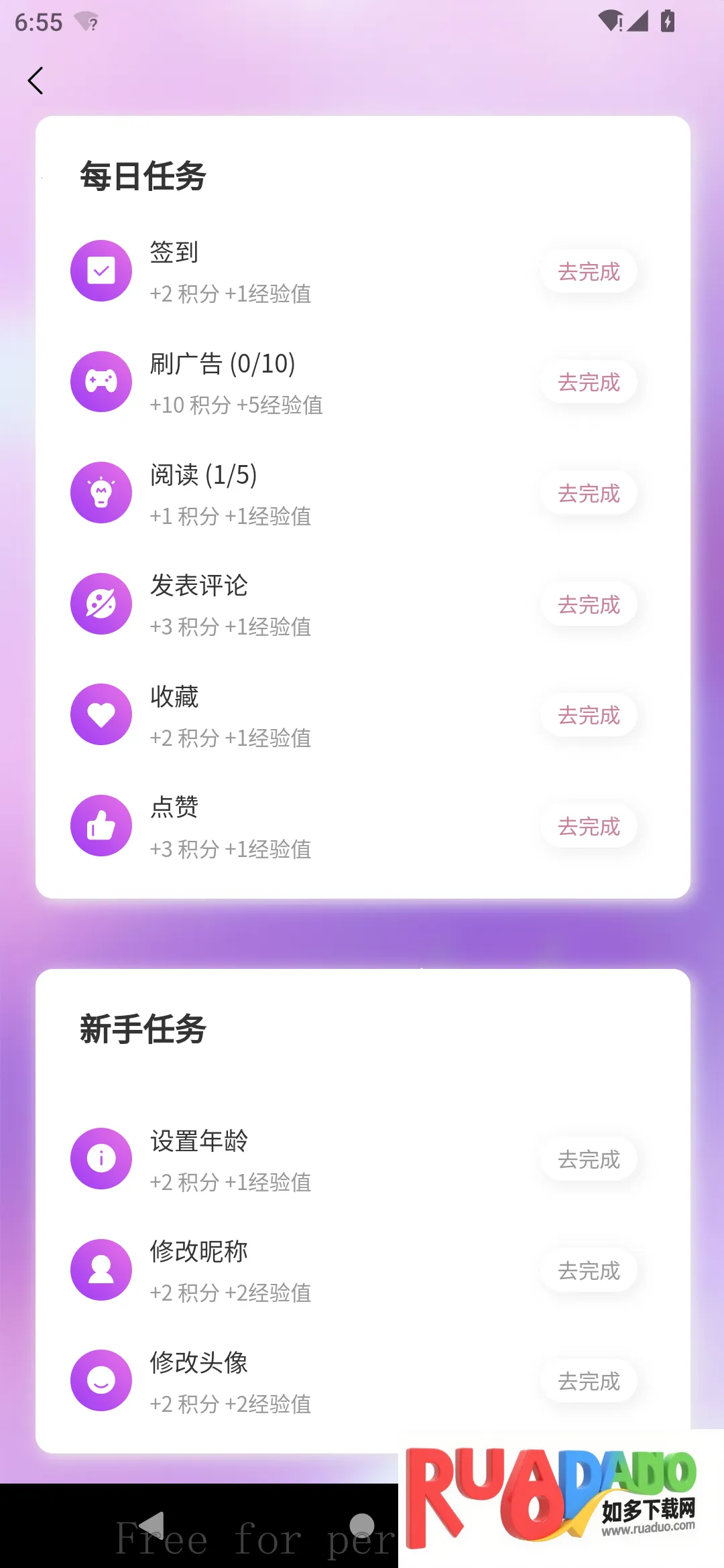Start the 刷广告 task via 去完成
The width and height of the screenshot is (724, 1568).
pos(589,382)
